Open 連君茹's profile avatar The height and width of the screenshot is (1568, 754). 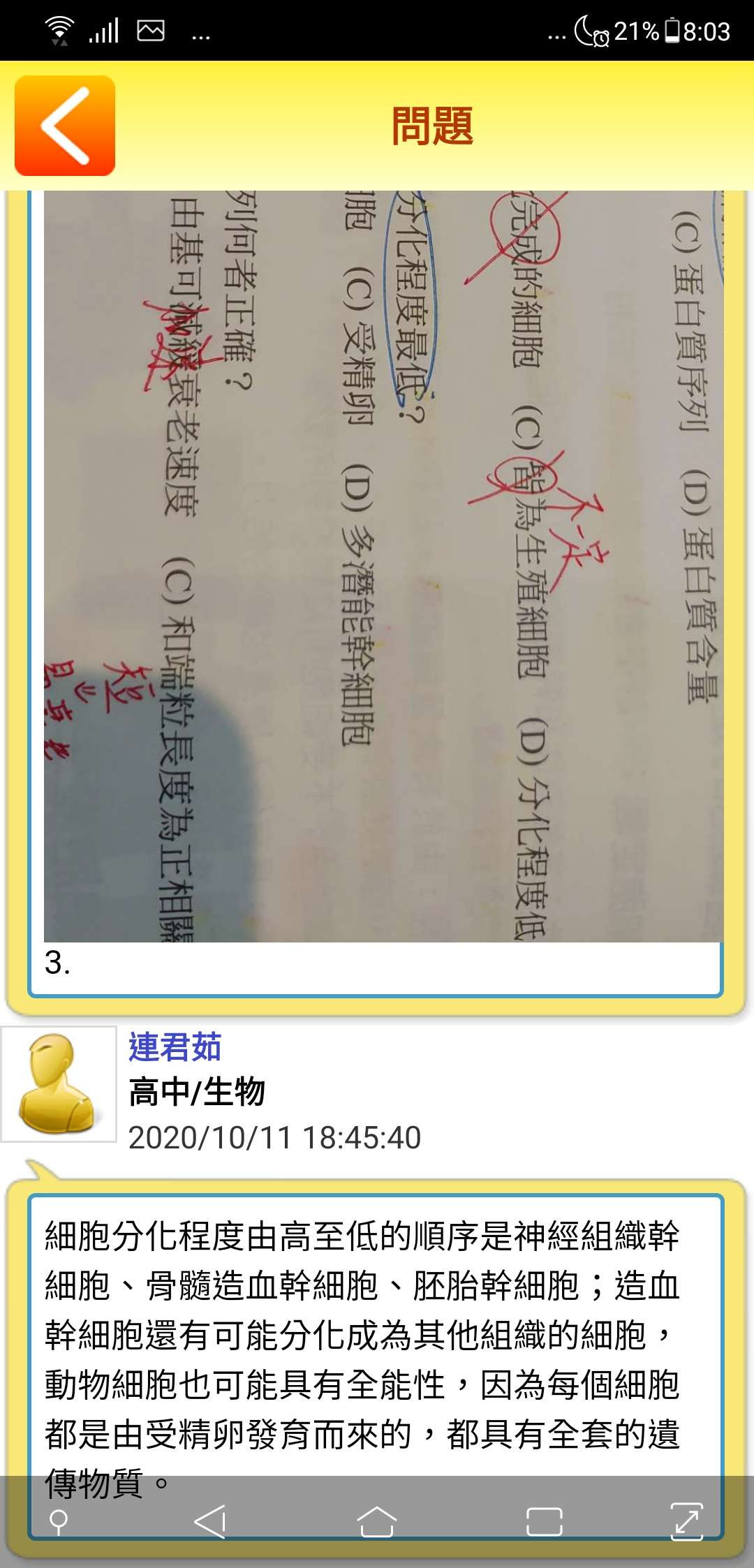pyautogui.click(x=59, y=1083)
